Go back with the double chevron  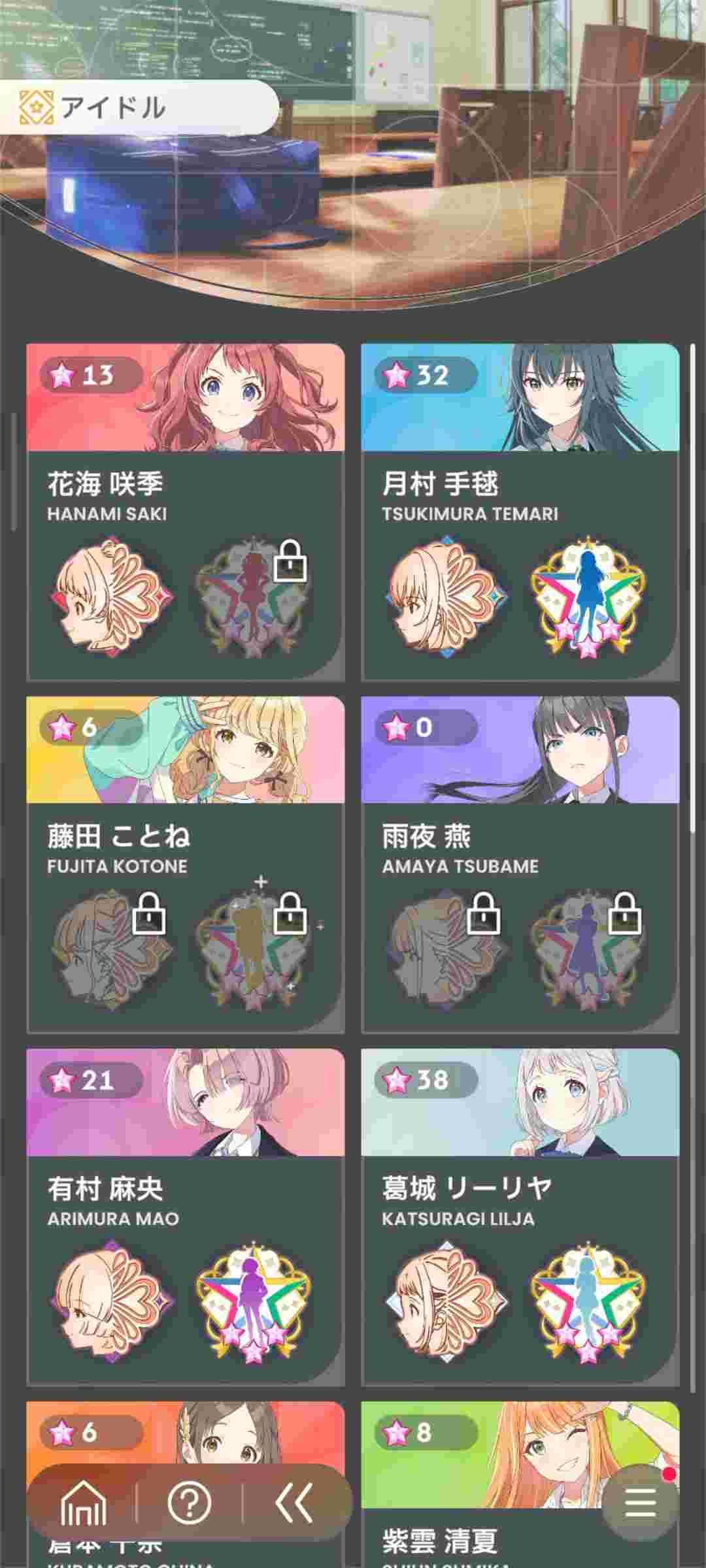(x=294, y=1503)
